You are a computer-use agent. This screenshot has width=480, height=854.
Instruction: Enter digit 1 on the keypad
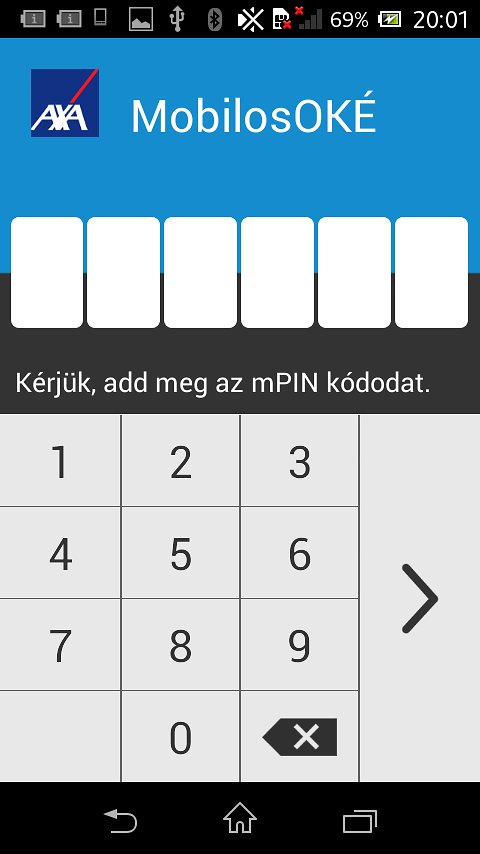pos(60,461)
